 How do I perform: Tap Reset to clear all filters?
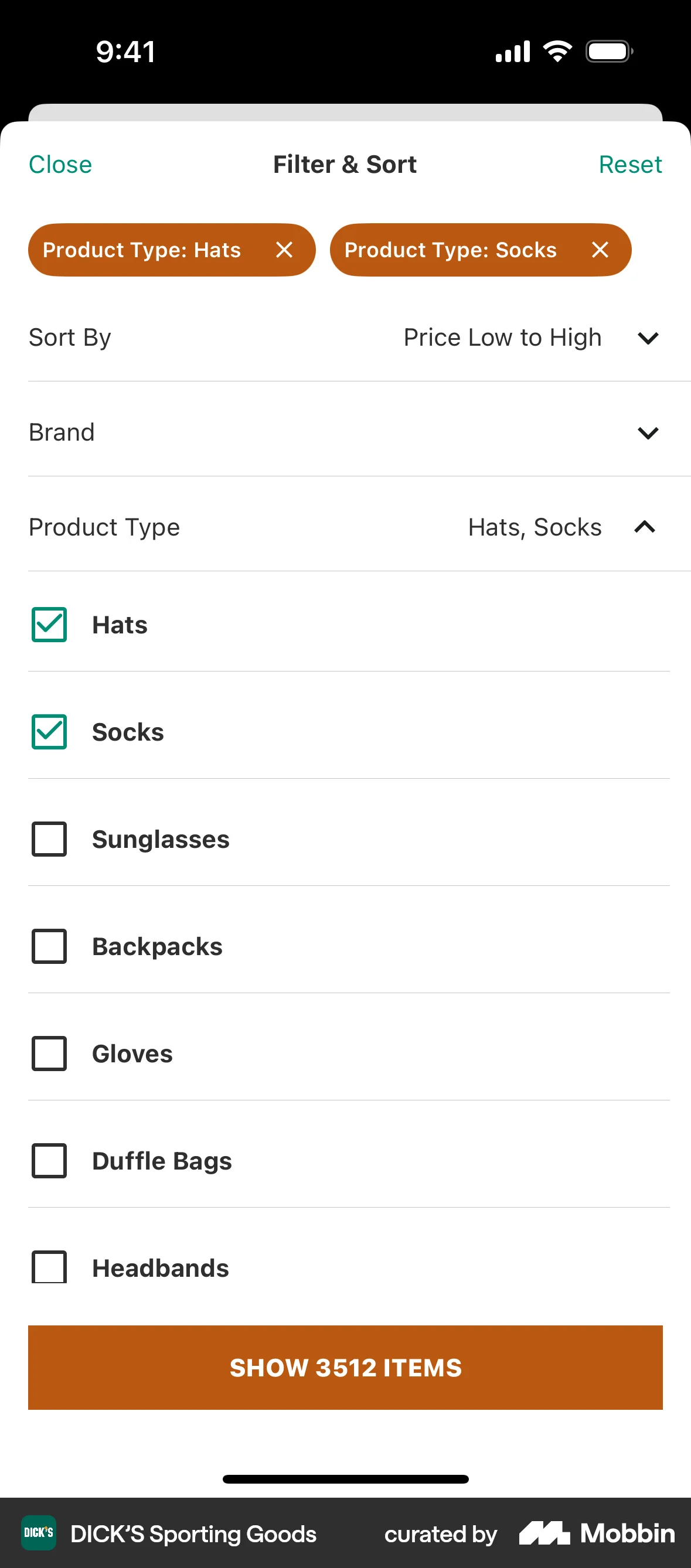tap(630, 164)
